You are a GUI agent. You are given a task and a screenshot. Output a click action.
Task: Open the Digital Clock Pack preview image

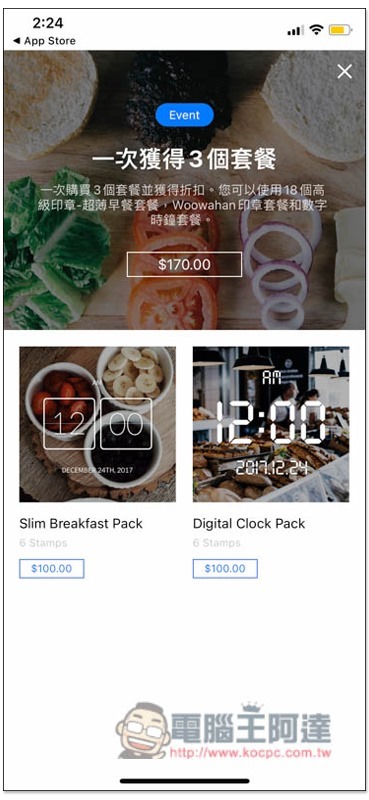tap(271, 424)
